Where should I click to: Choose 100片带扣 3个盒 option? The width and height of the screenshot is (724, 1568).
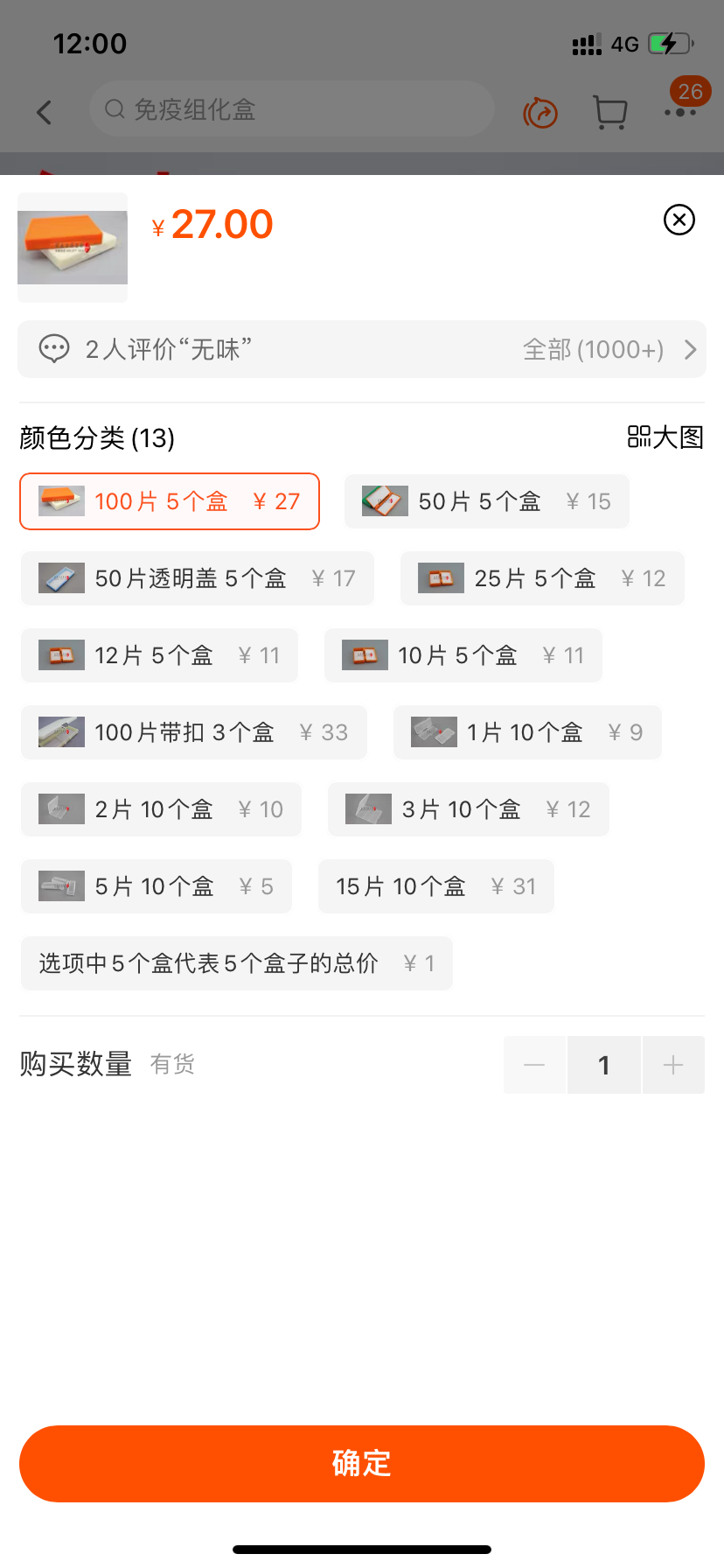194,732
